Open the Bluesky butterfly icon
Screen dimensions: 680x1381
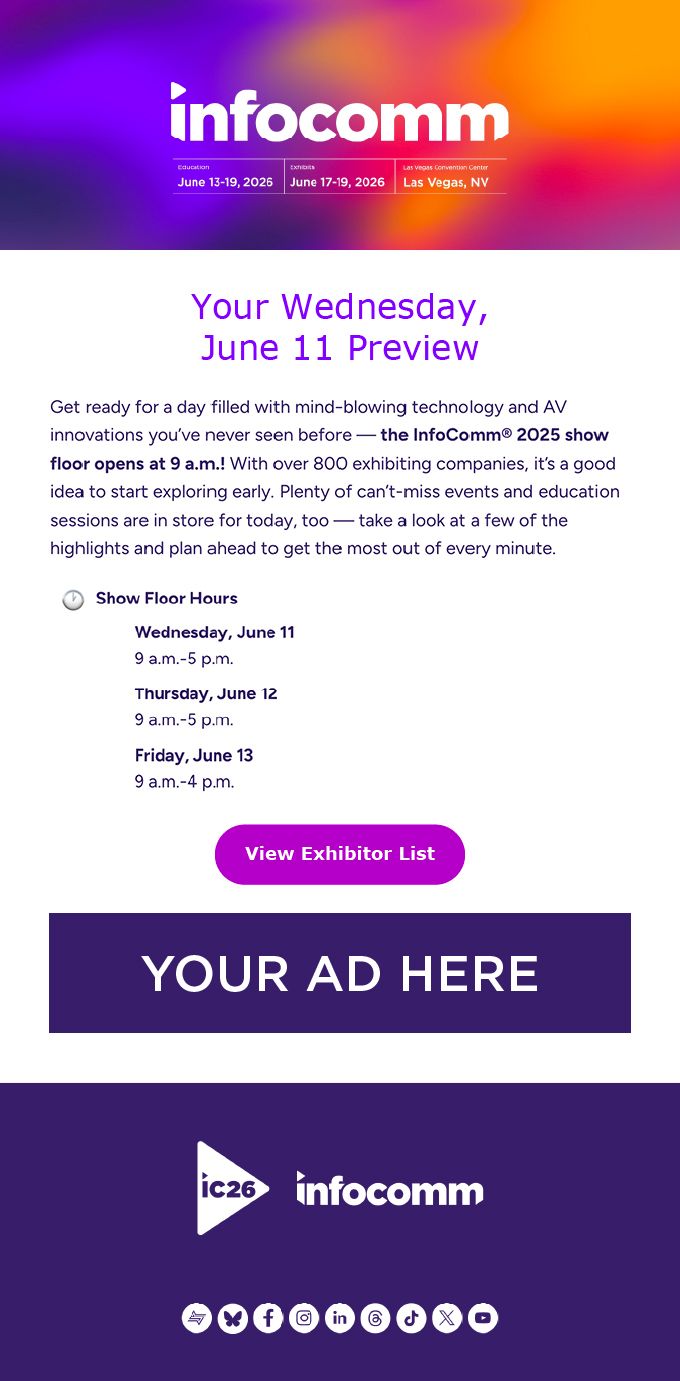click(232, 1318)
